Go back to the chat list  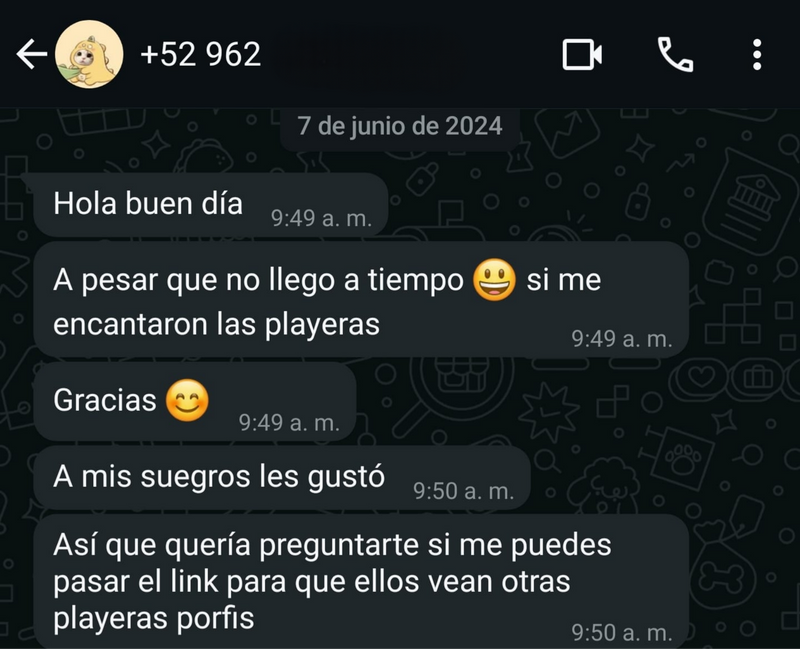tap(31, 55)
